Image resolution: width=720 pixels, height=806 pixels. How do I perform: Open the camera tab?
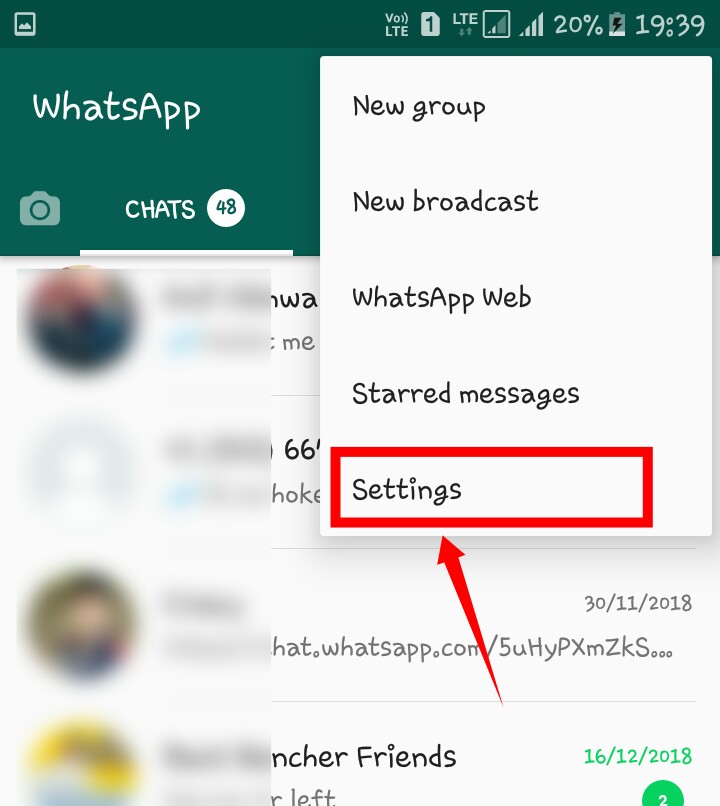[40, 209]
